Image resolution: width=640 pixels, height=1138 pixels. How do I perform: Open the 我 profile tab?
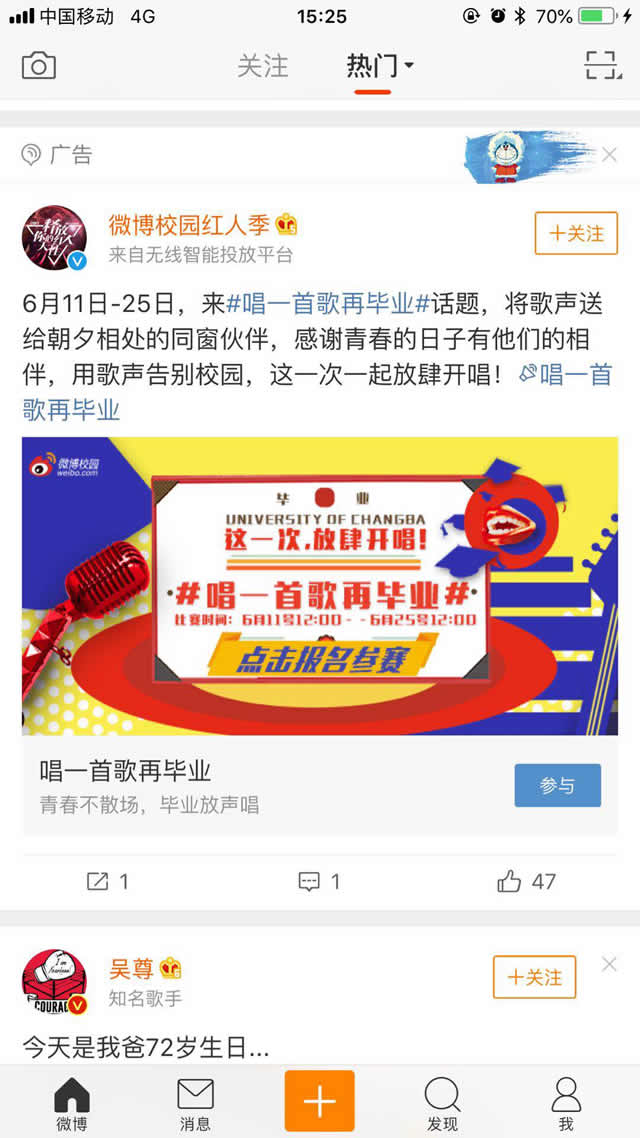tap(566, 1102)
